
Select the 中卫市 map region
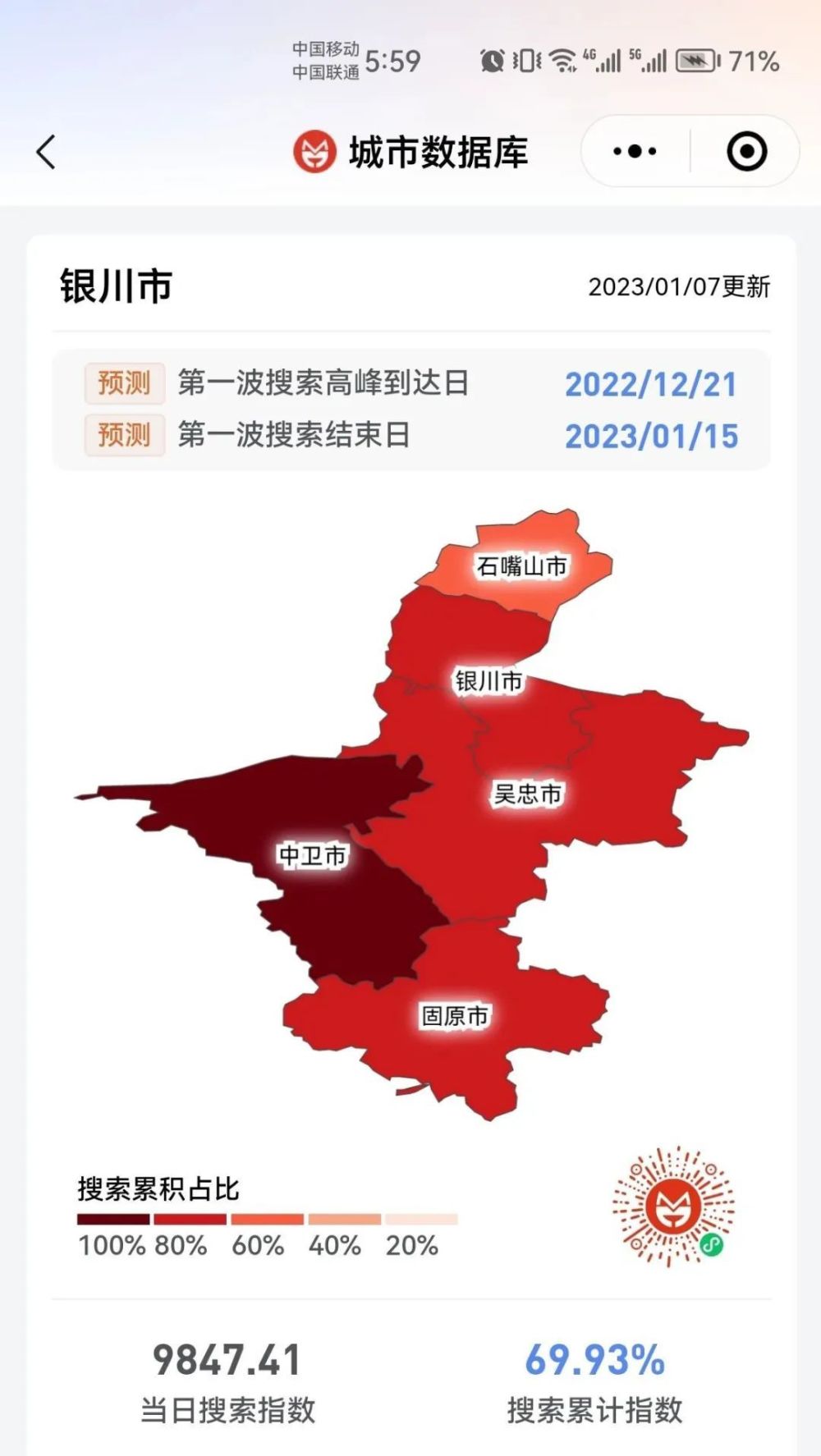pos(313,855)
